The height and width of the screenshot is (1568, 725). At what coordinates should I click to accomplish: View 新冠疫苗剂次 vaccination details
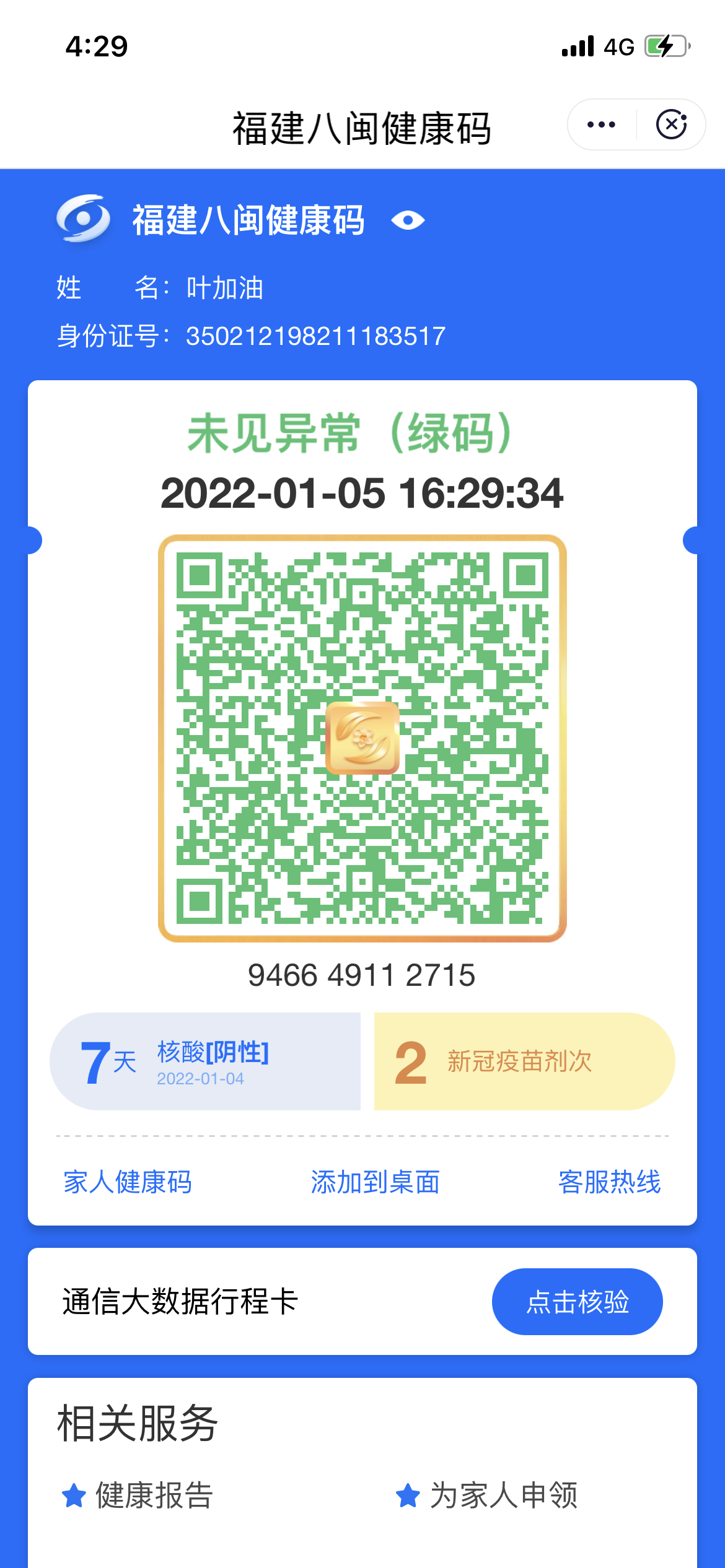[524, 1061]
